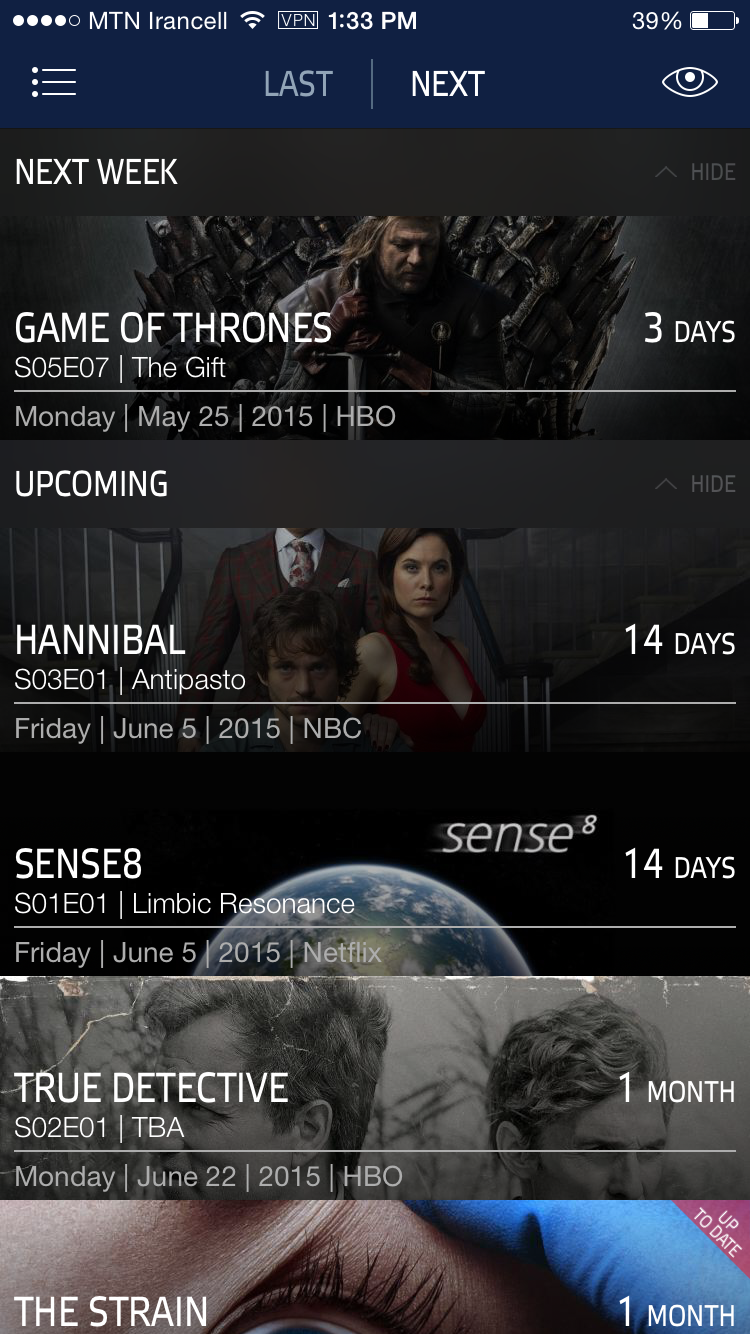The width and height of the screenshot is (750, 1334).
Task: Open the Game of Thrones card
Action: [375, 328]
